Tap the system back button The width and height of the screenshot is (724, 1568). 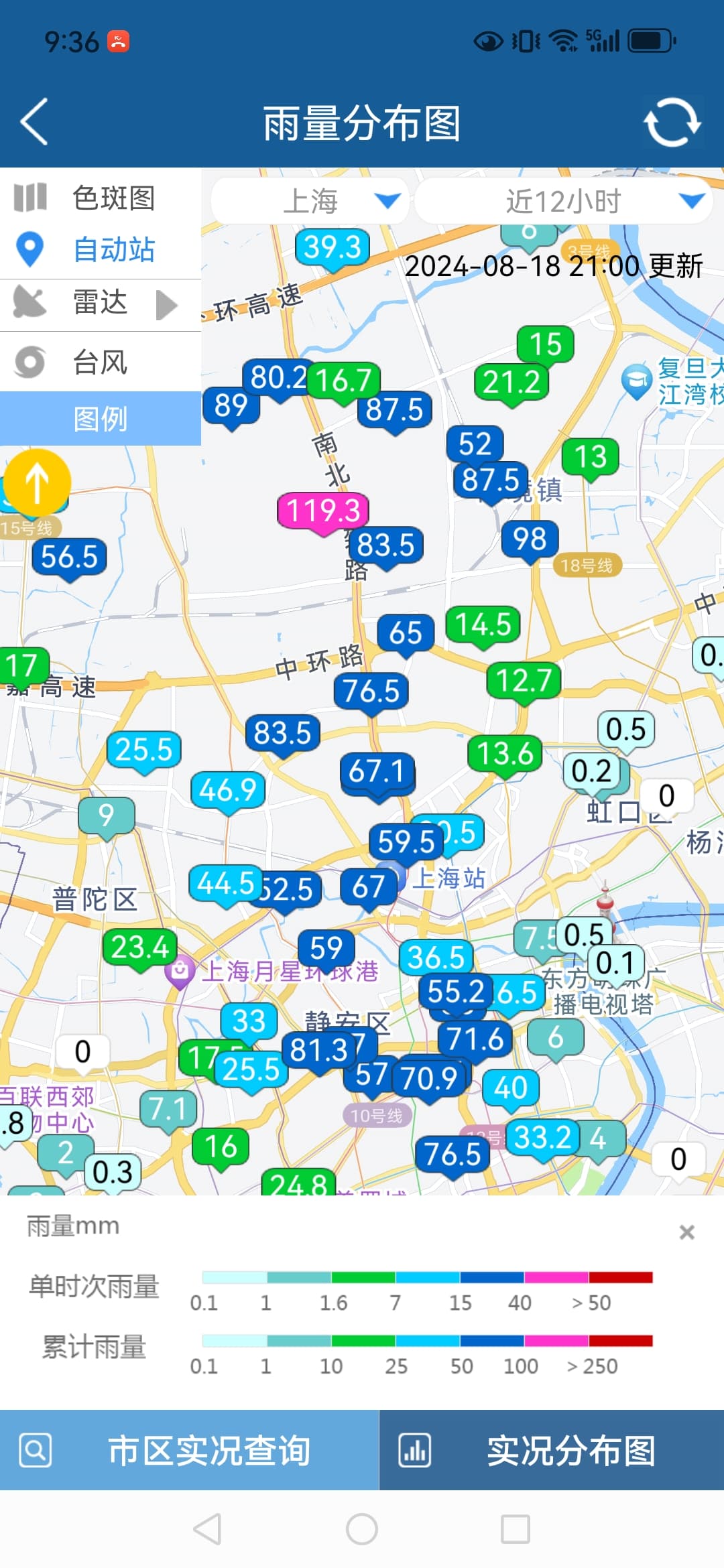tap(207, 1529)
